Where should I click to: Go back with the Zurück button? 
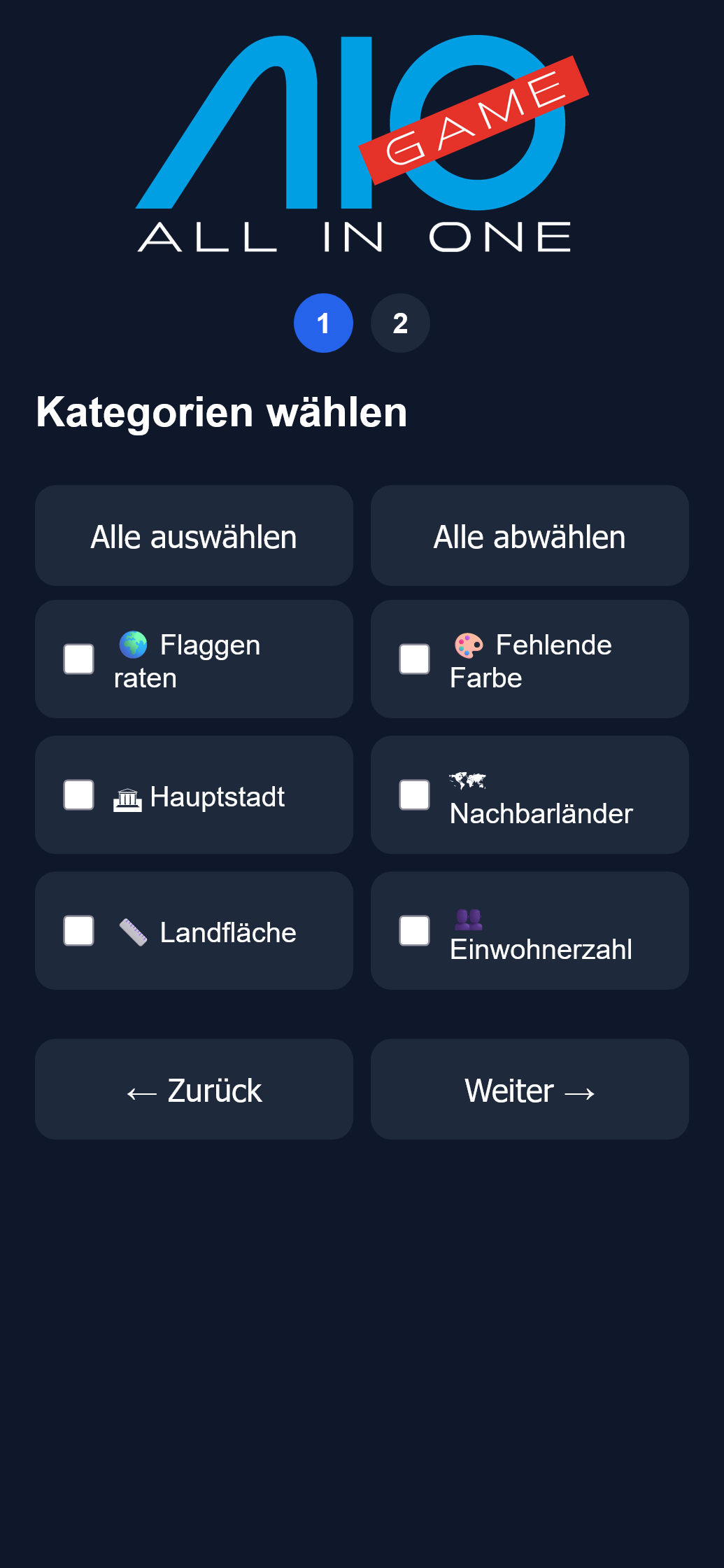194,1090
